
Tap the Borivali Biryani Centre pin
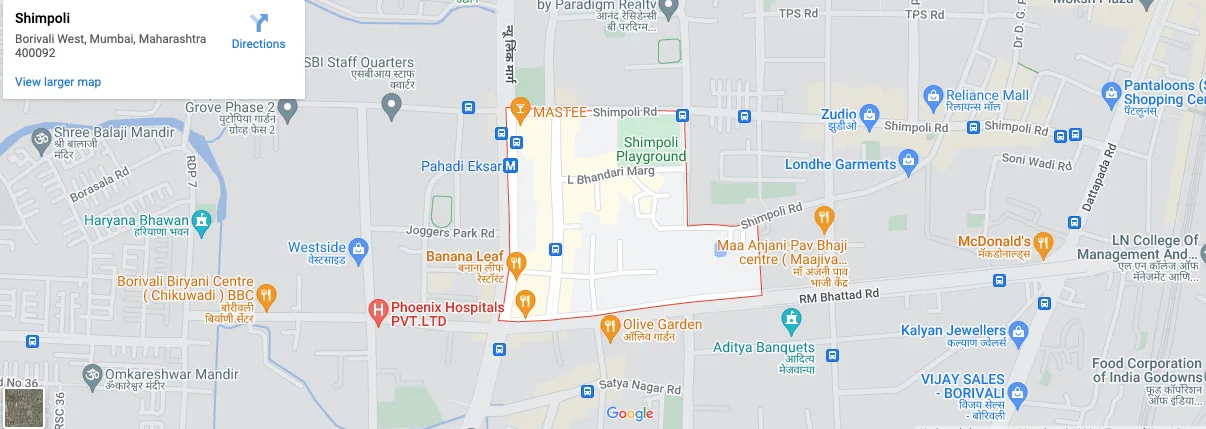pyautogui.click(x=266, y=295)
